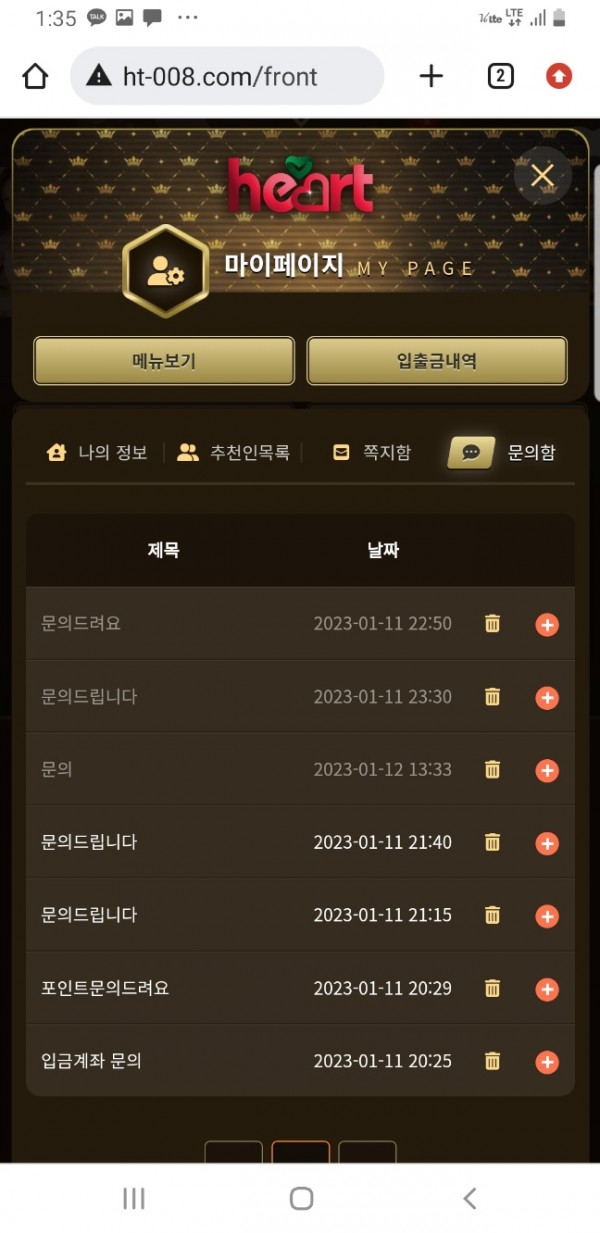600x1233 pixels.
Task: Switch to 추천인목록 tab
Action: 233,453
